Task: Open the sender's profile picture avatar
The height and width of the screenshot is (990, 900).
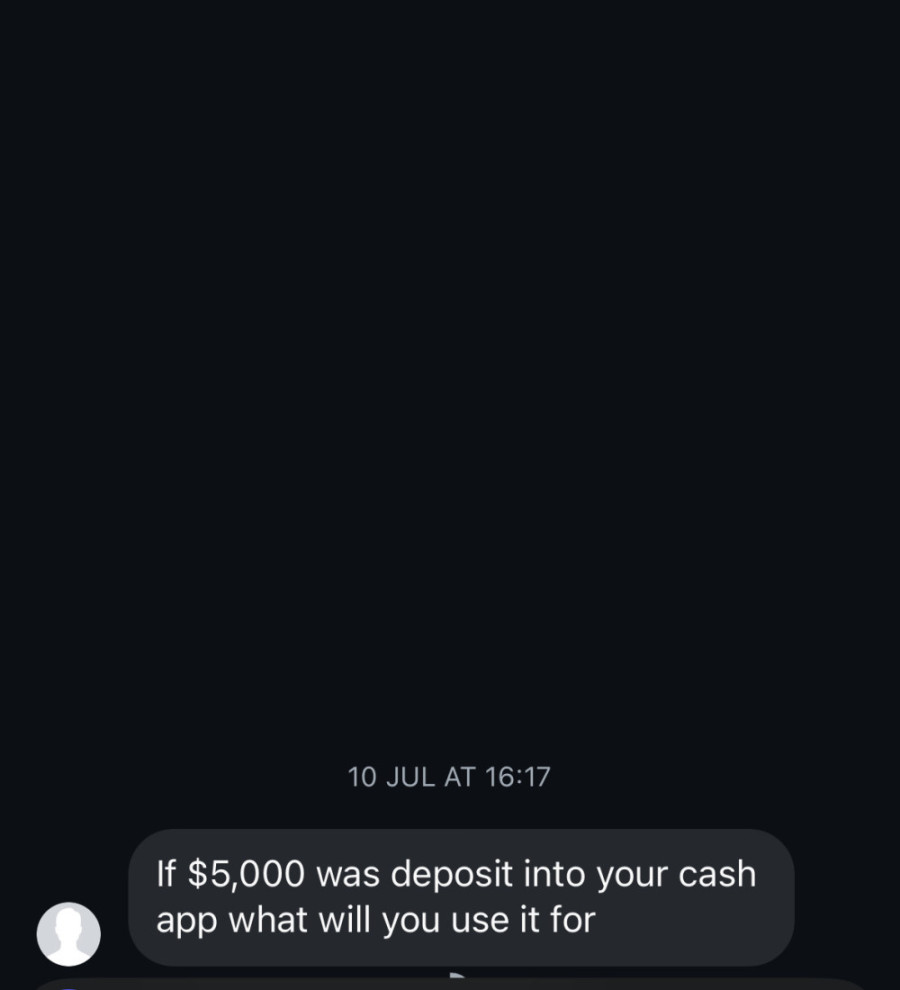Action: click(x=69, y=934)
